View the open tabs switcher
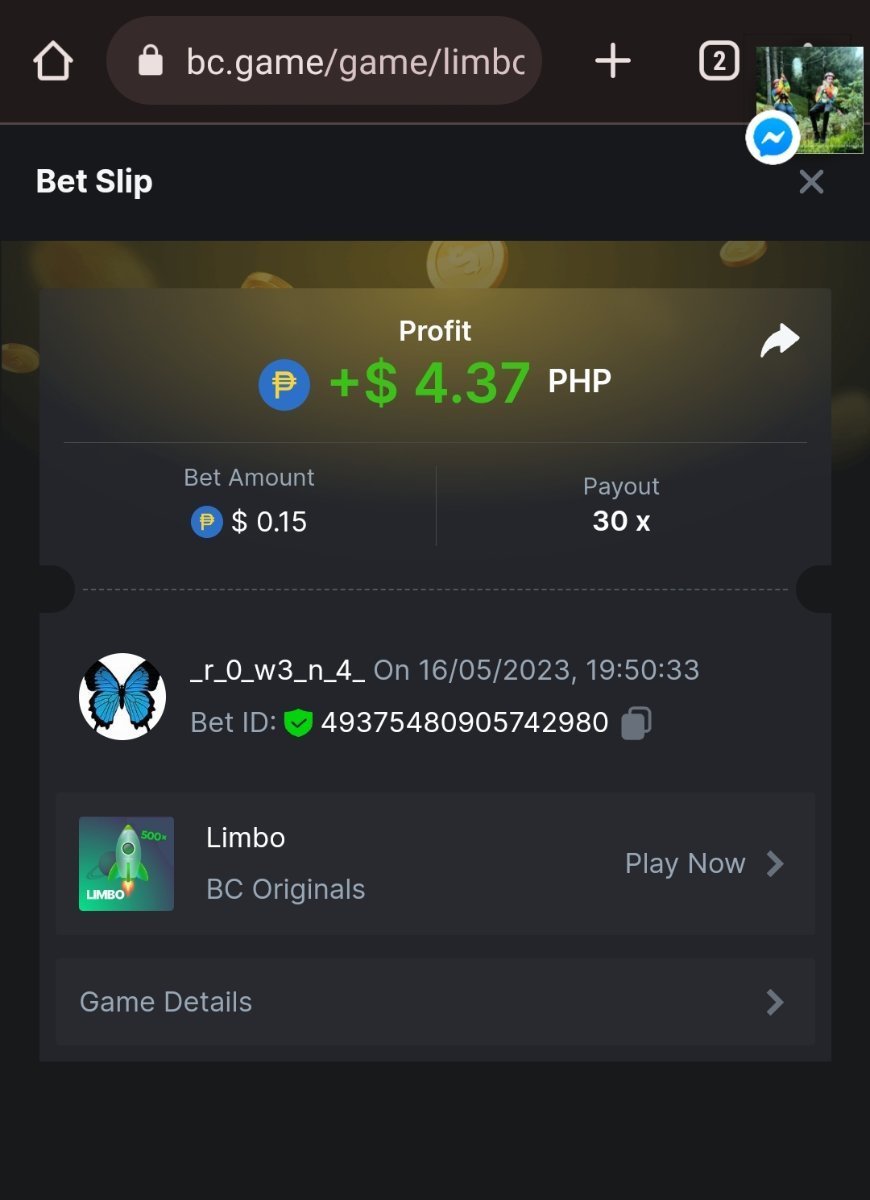 [718, 62]
